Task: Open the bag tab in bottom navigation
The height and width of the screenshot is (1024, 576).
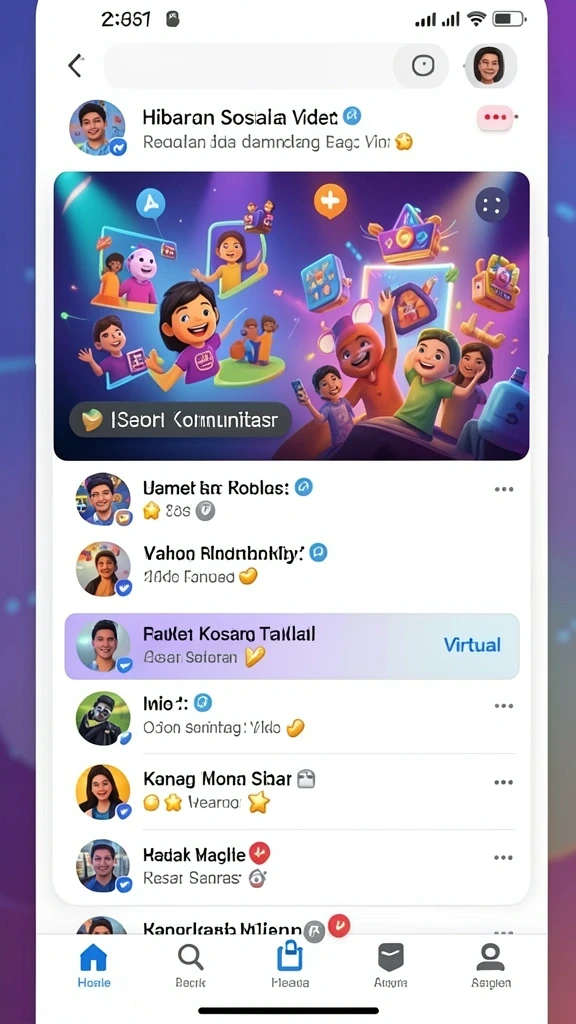Action: coord(289,966)
